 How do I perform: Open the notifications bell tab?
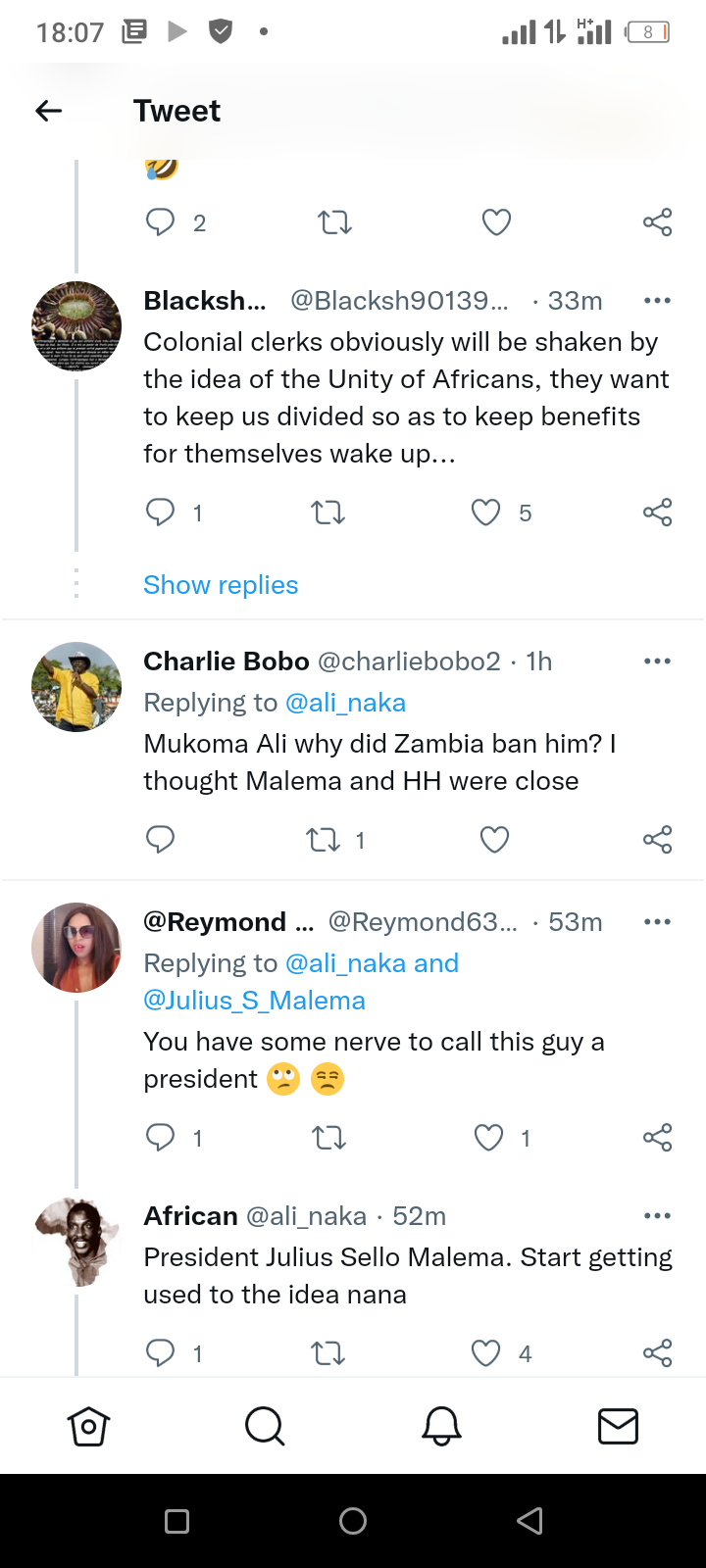click(441, 1426)
